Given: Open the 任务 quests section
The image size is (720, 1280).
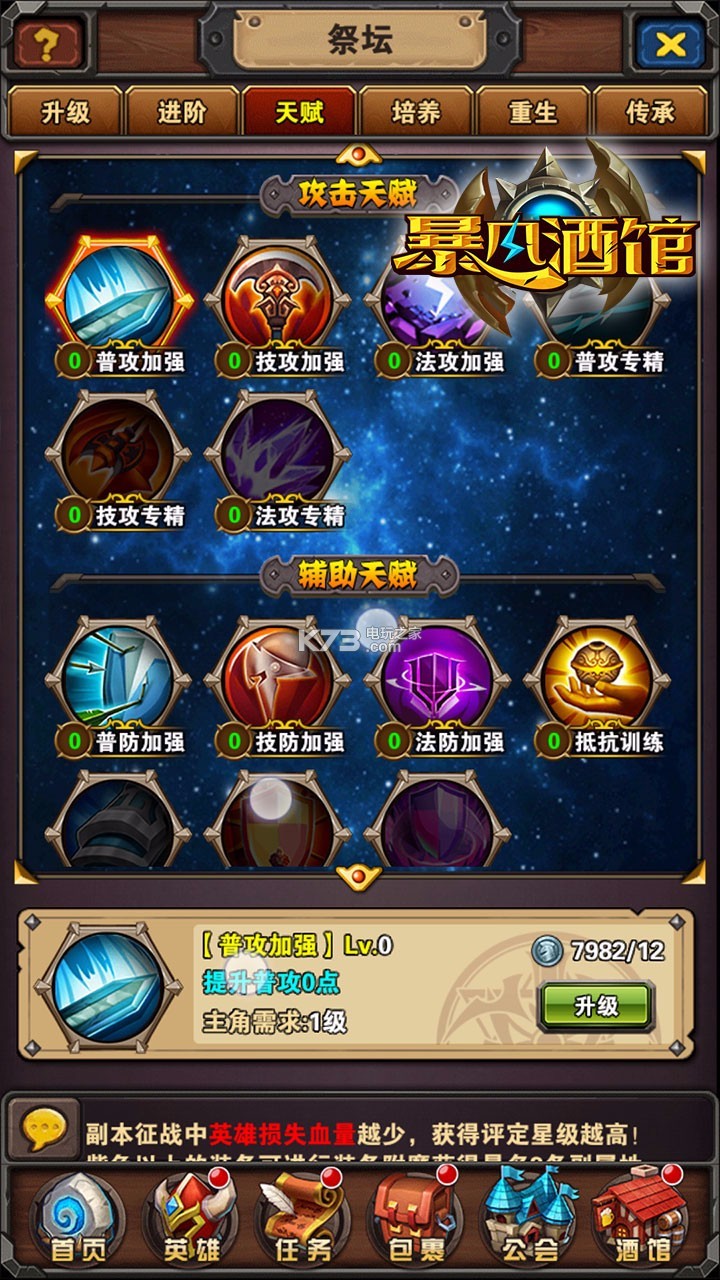Looking at the screenshot, I should pos(300,1217).
